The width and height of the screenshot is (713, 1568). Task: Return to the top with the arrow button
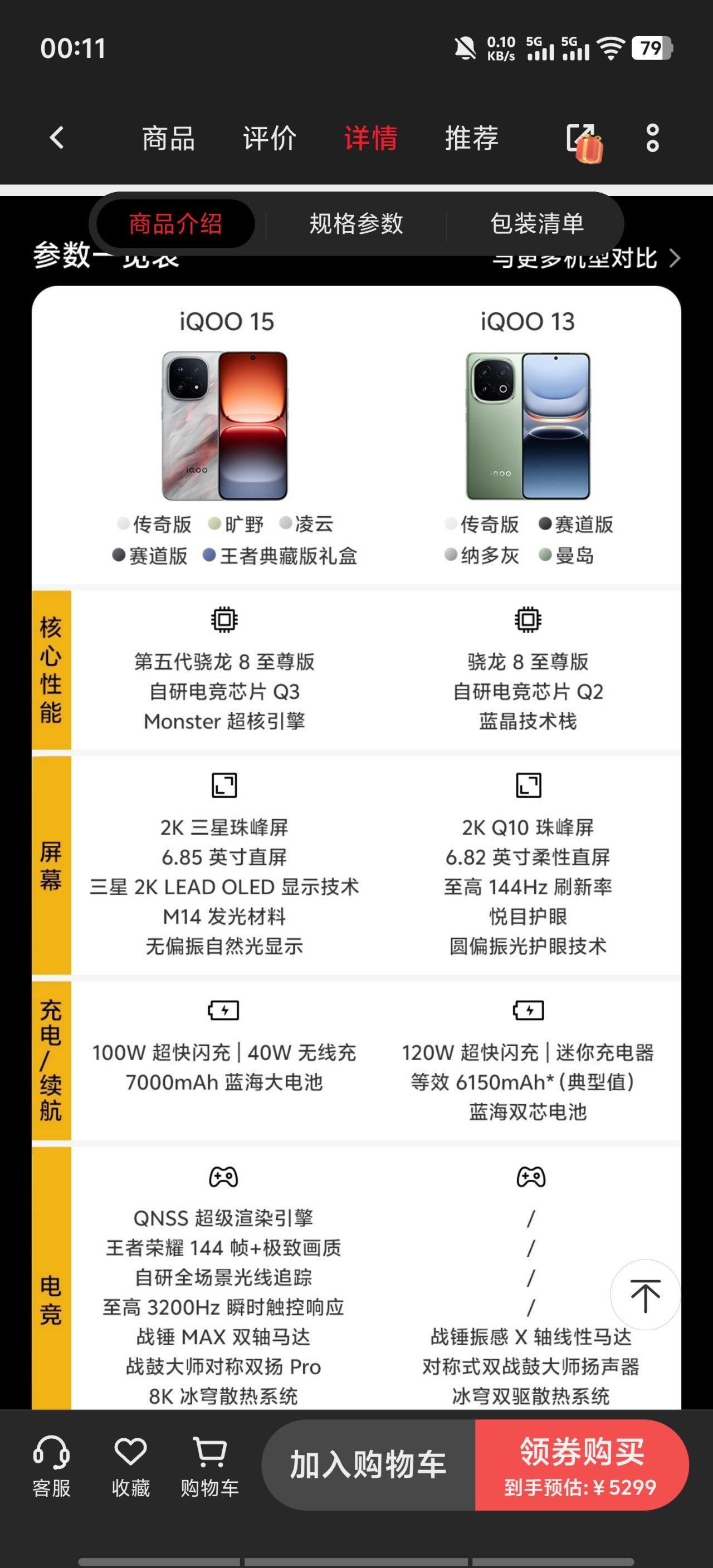(645, 1295)
